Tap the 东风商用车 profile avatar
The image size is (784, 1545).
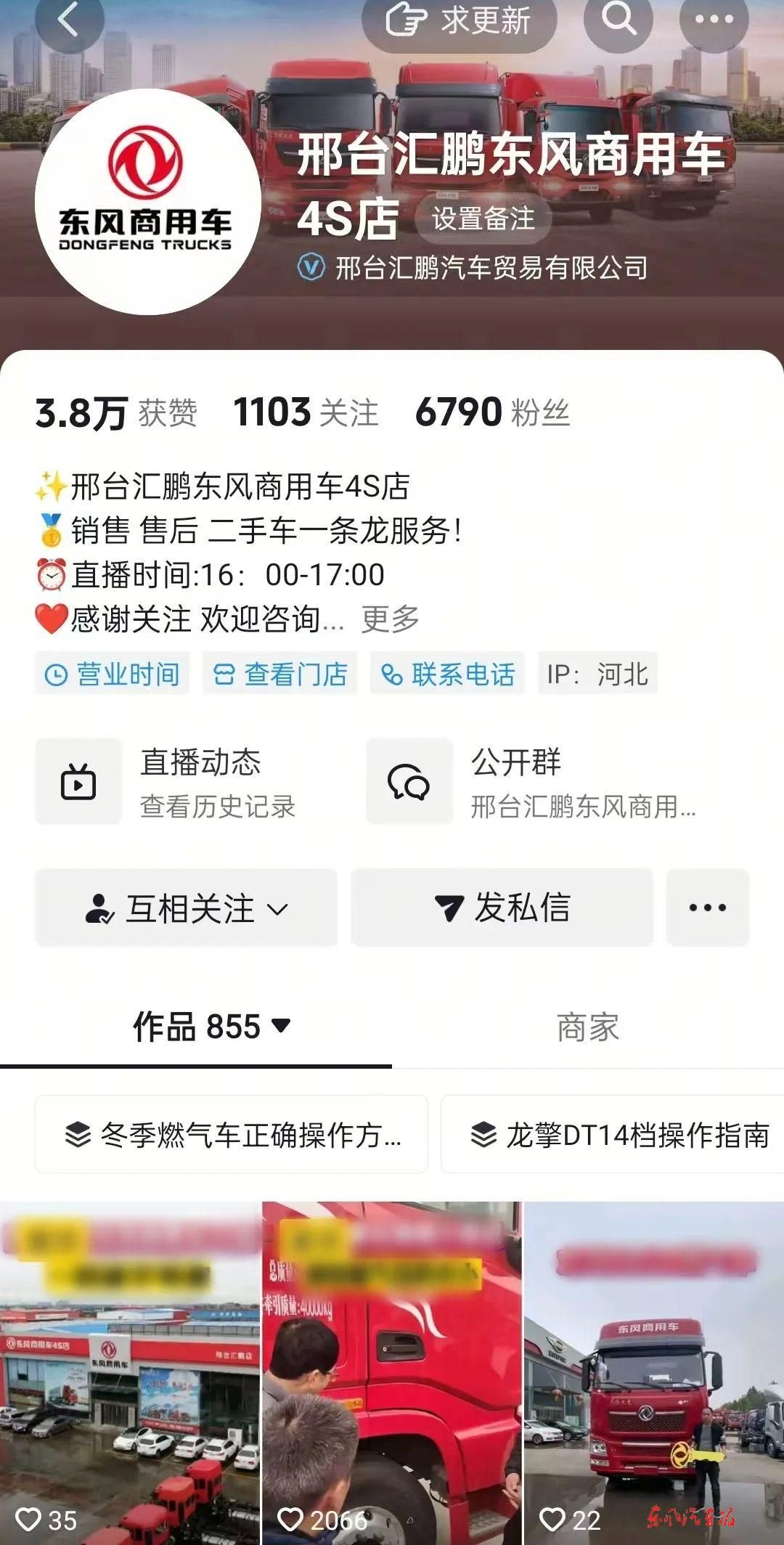tap(148, 202)
